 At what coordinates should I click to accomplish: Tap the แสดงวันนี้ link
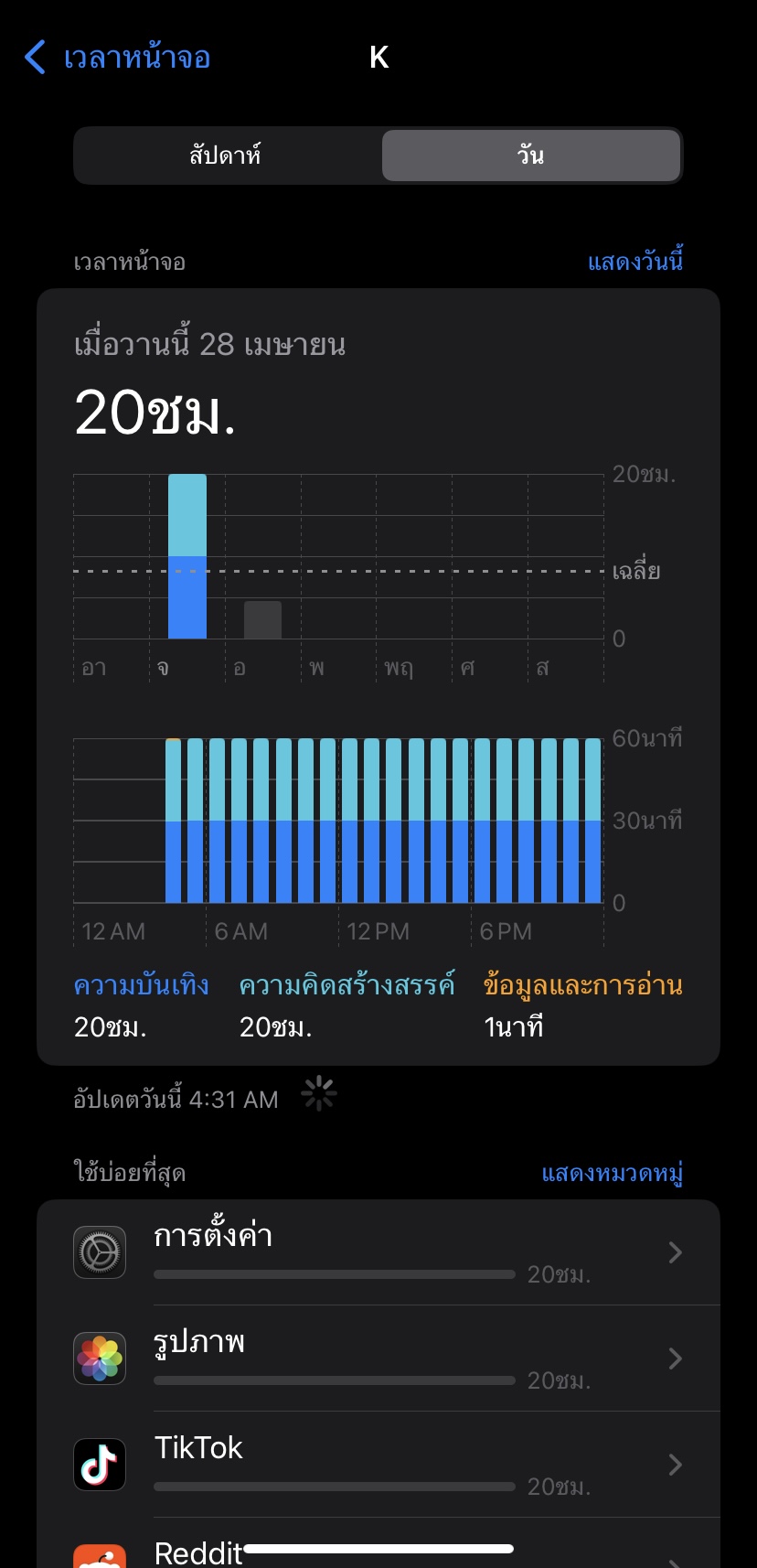pos(635,262)
